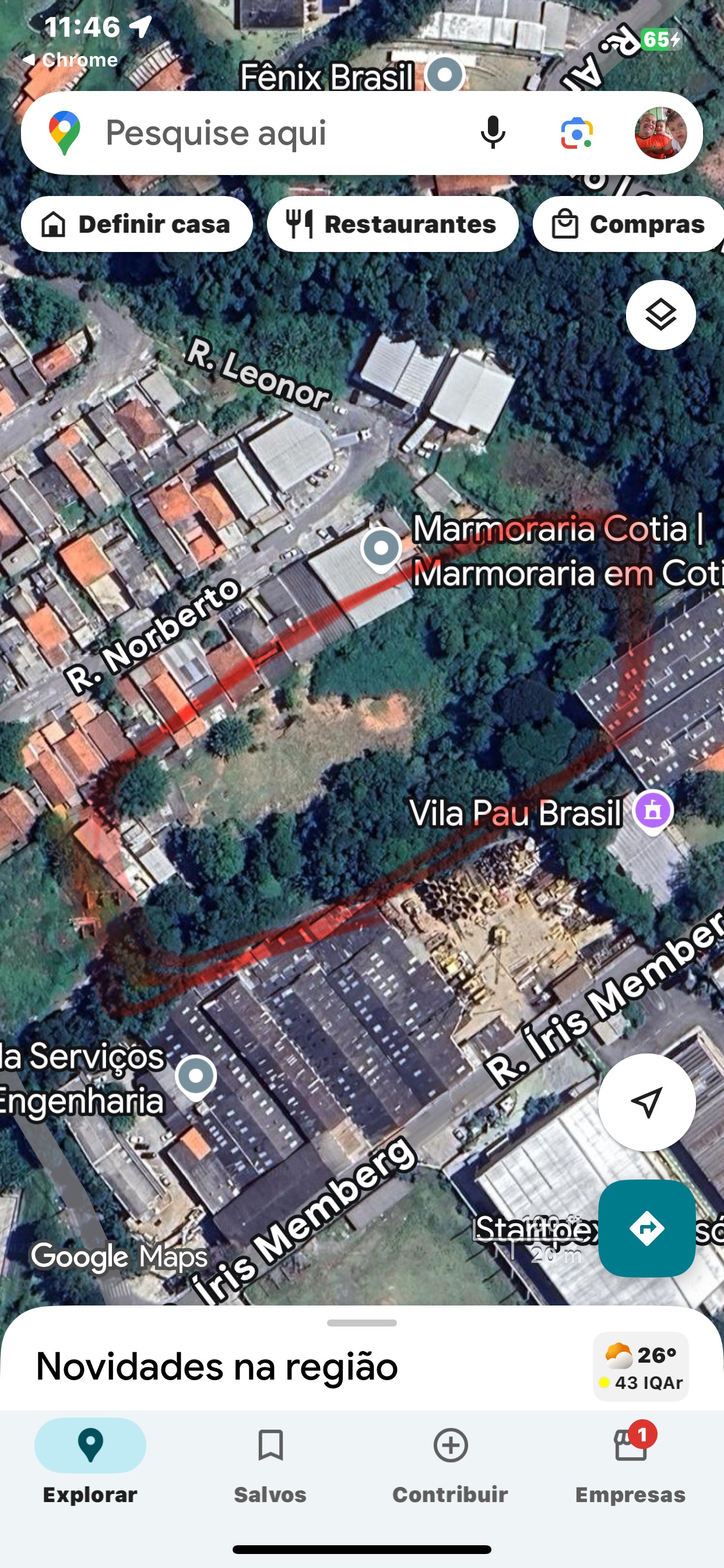Open the weather and air quality widget

(x=641, y=1367)
